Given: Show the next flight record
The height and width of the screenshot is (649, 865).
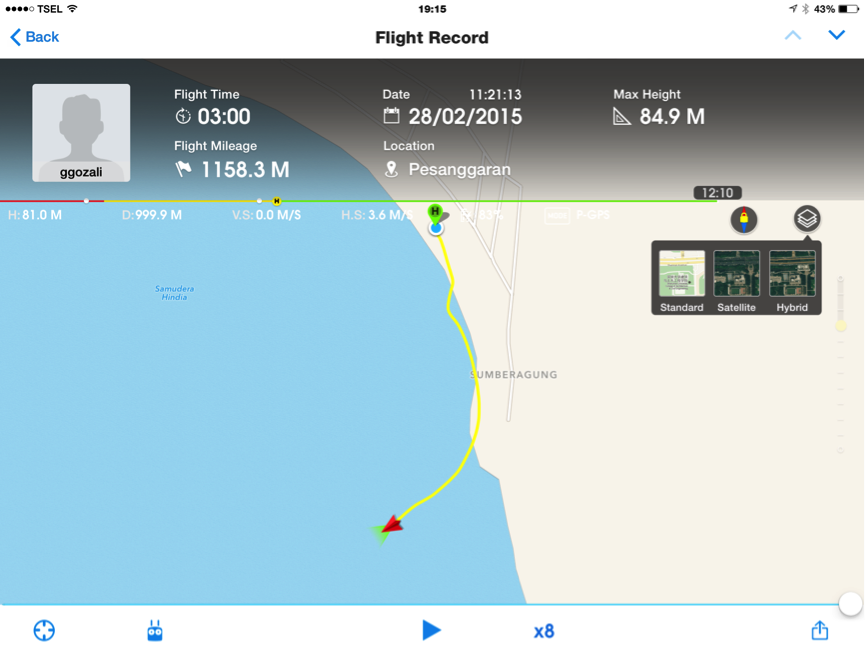Looking at the screenshot, I should [837, 36].
